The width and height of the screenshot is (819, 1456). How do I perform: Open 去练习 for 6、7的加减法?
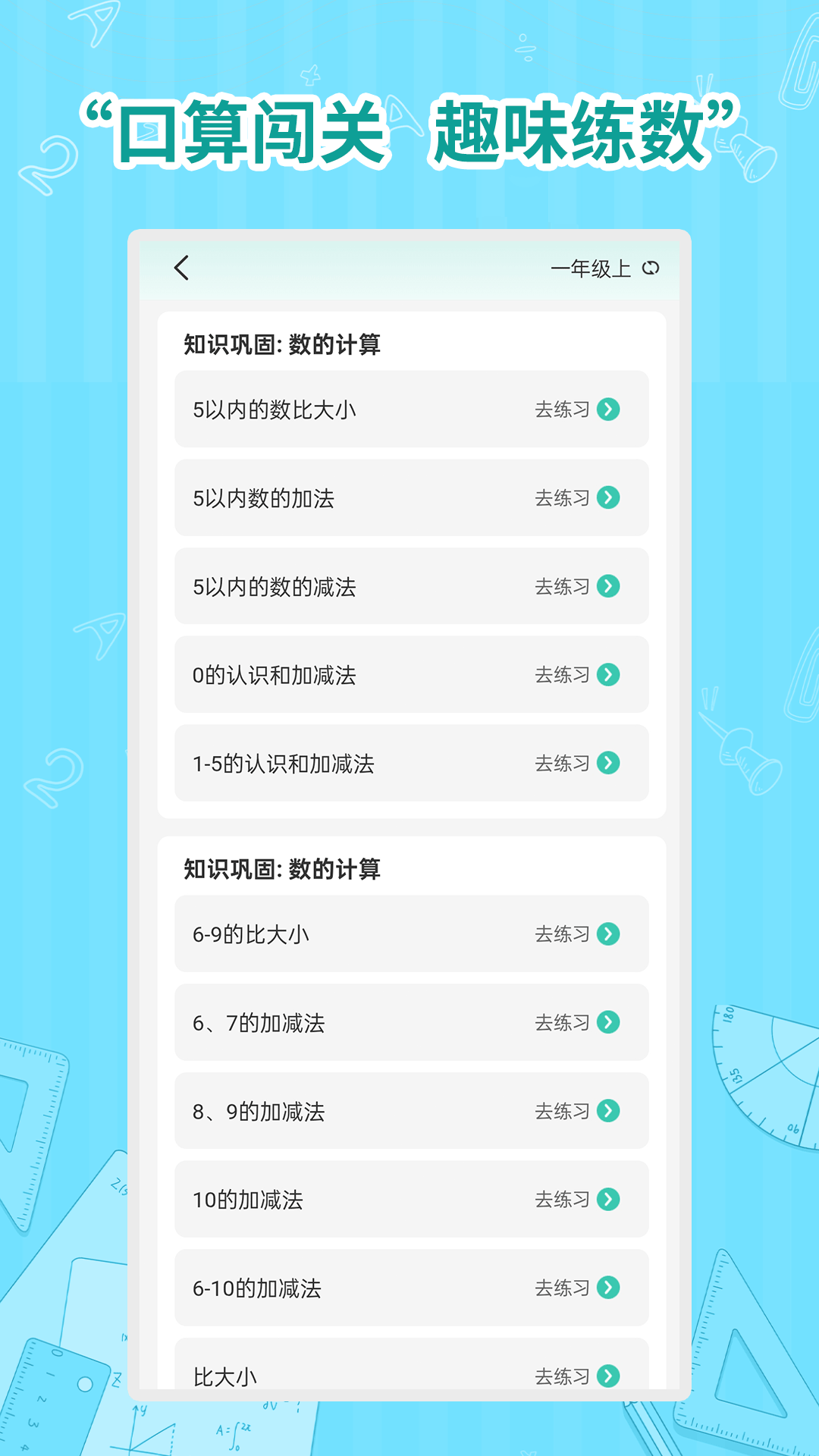562,1023
